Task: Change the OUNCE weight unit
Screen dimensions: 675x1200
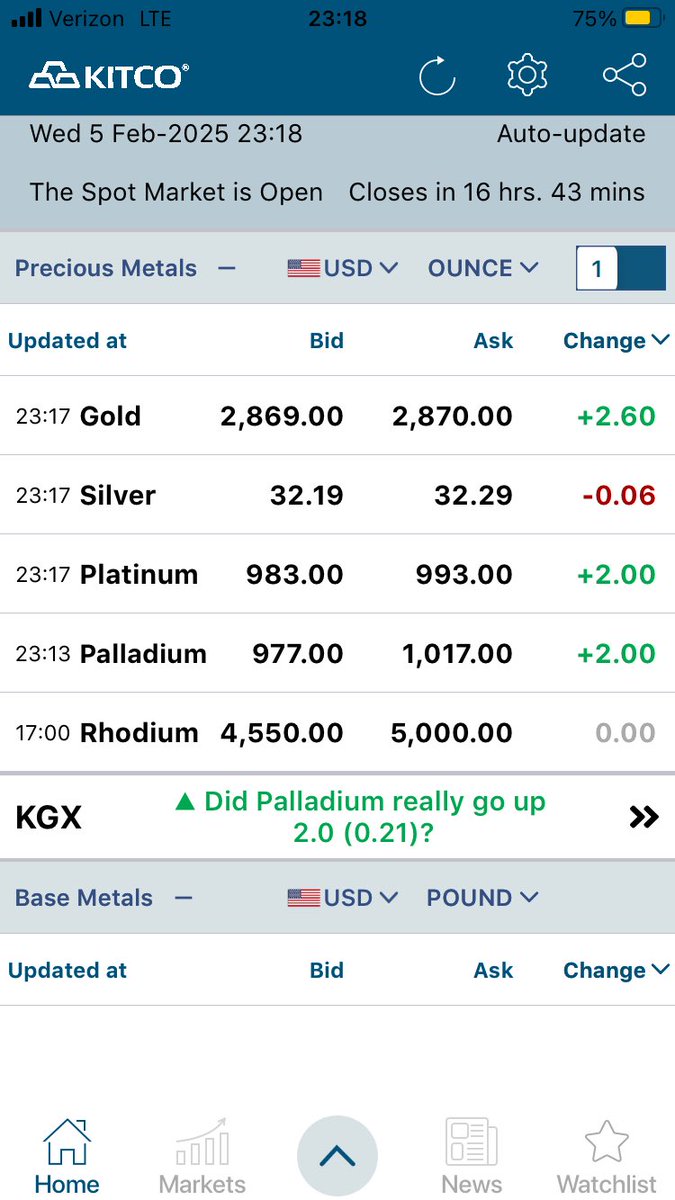Action: pos(483,268)
